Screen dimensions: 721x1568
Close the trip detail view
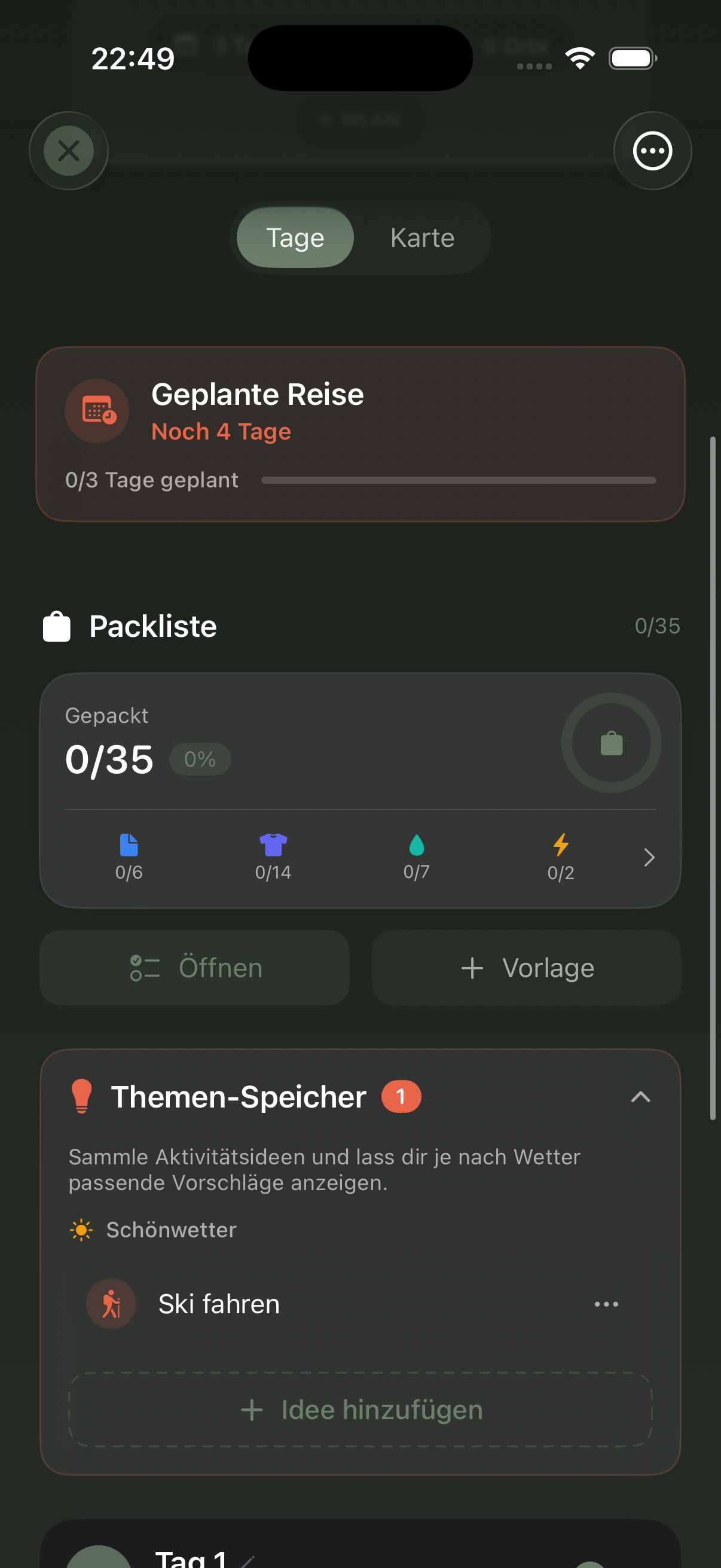click(x=69, y=151)
